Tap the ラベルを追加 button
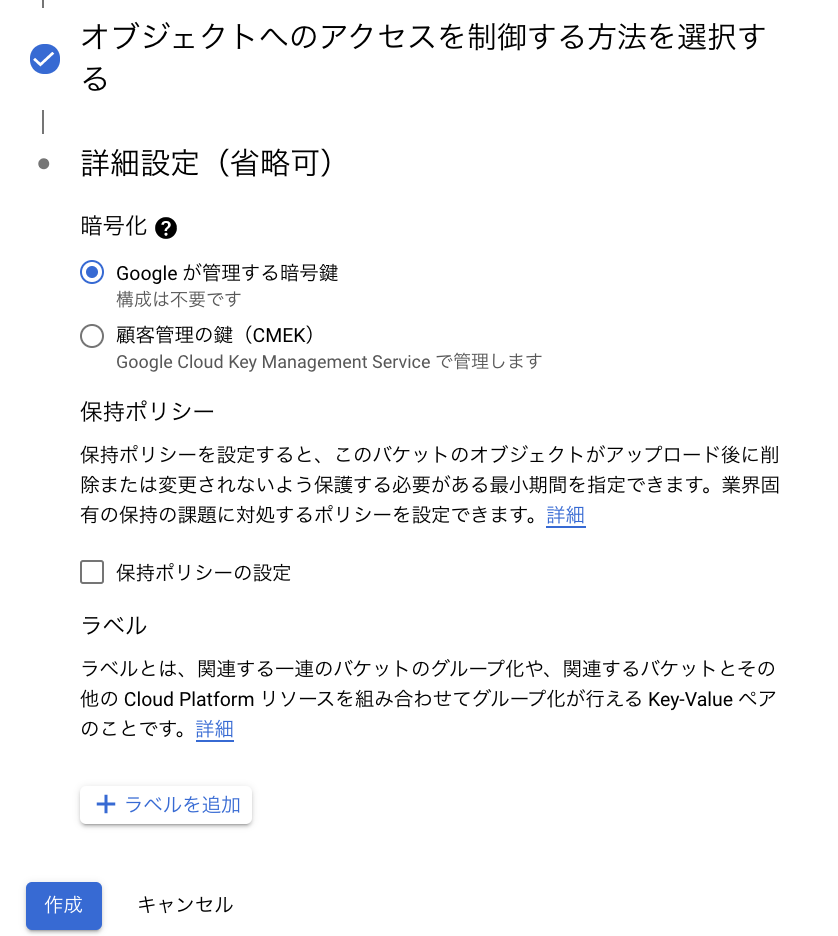The image size is (838, 936). click(x=166, y=804)
